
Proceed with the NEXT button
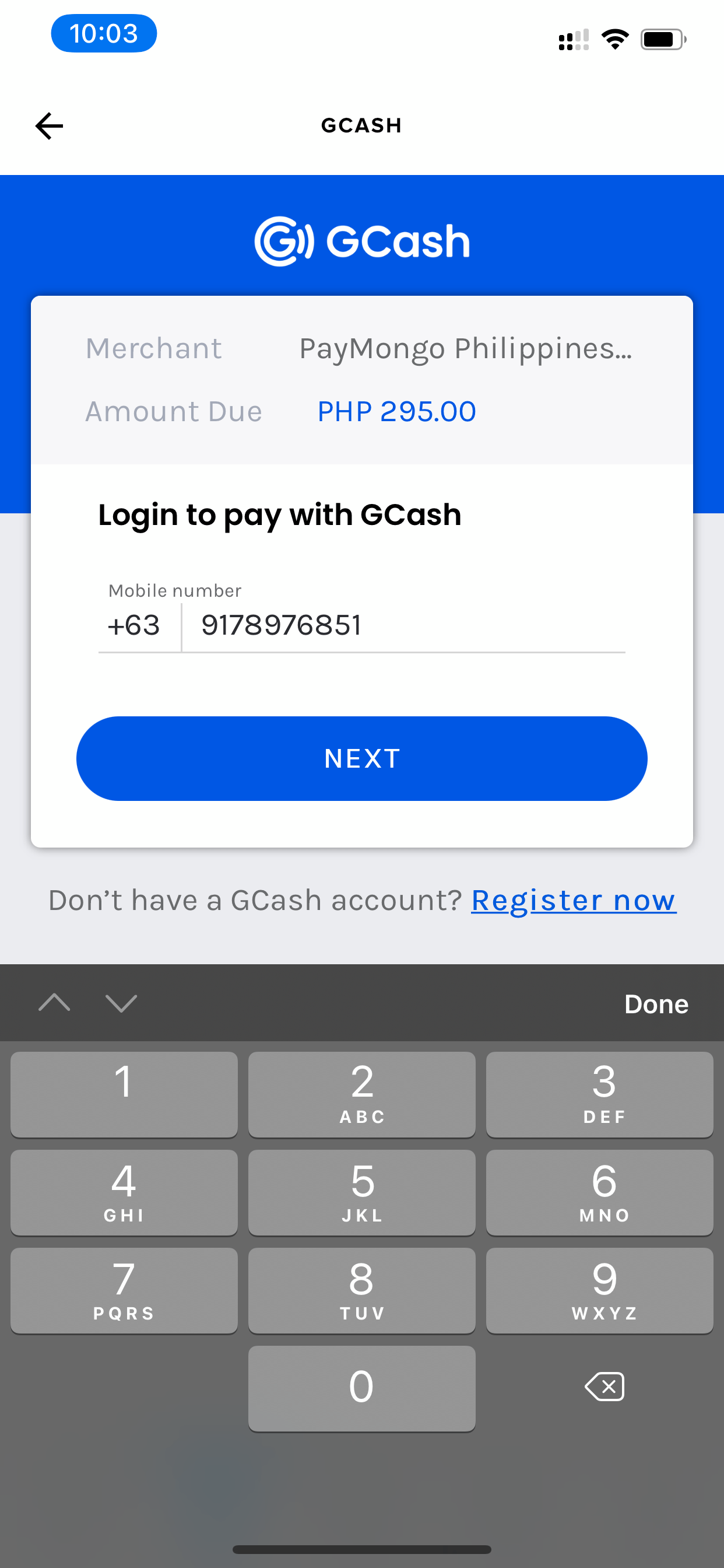pos(361,758)
